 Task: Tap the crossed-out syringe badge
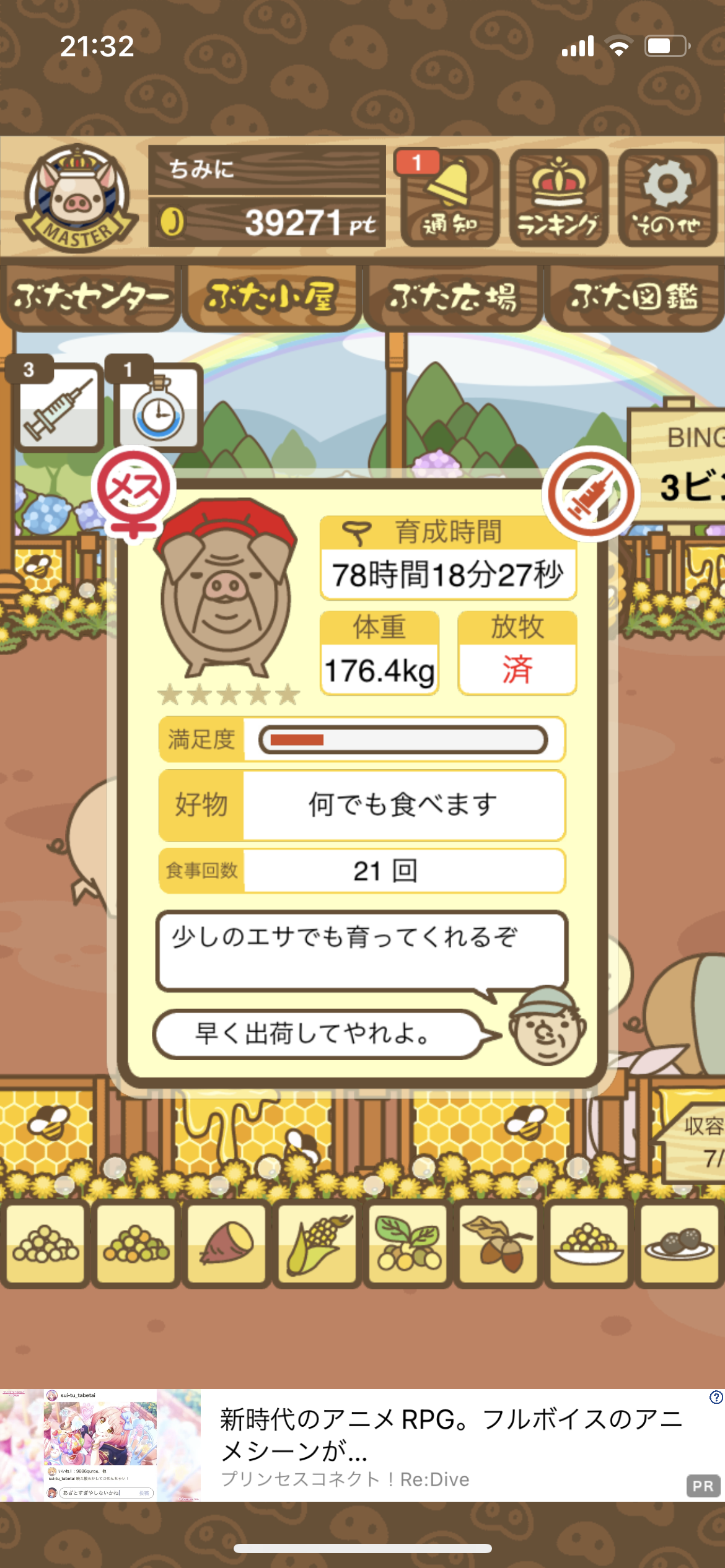tap(591, 494)
